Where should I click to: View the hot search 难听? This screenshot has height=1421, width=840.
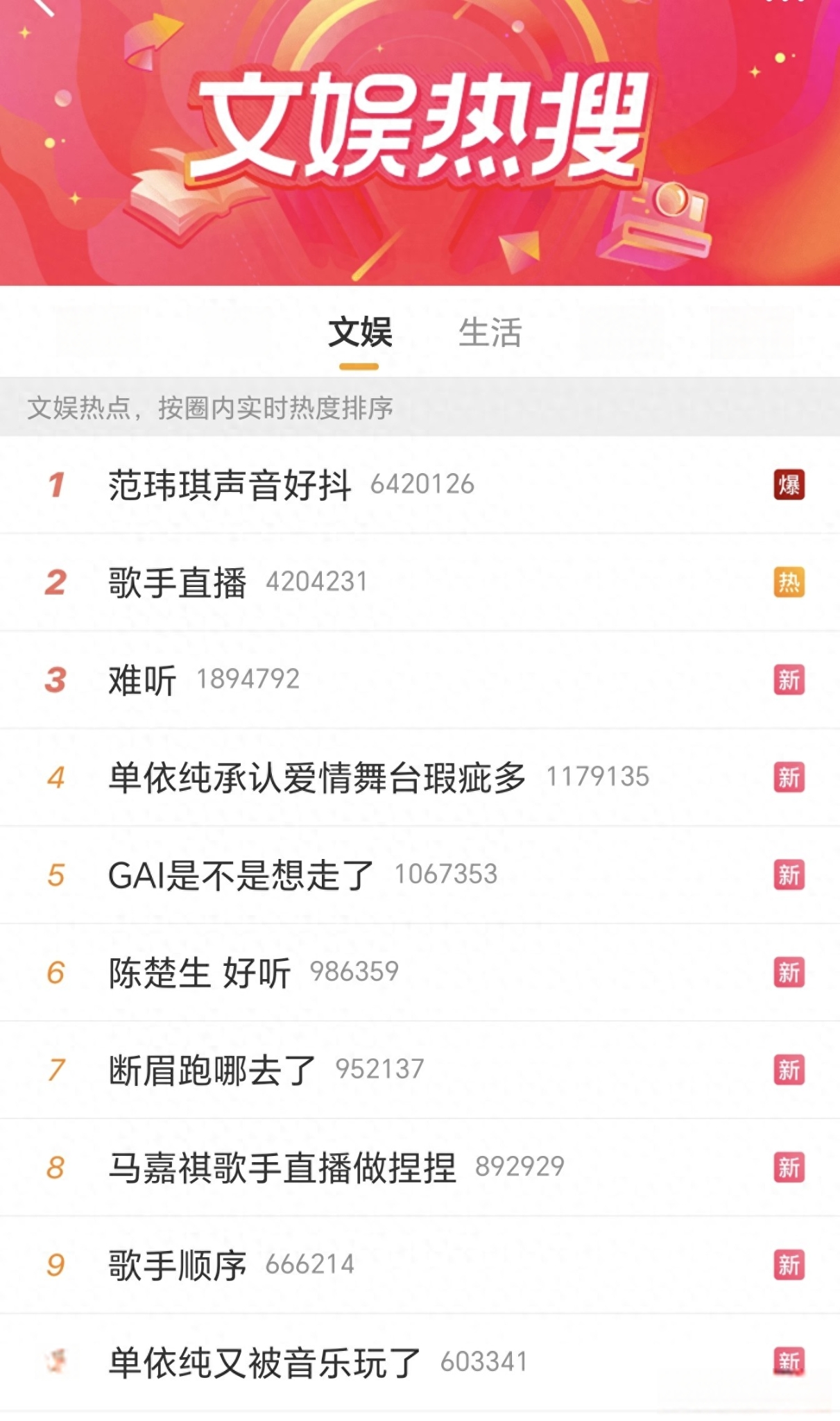(420, 680)
